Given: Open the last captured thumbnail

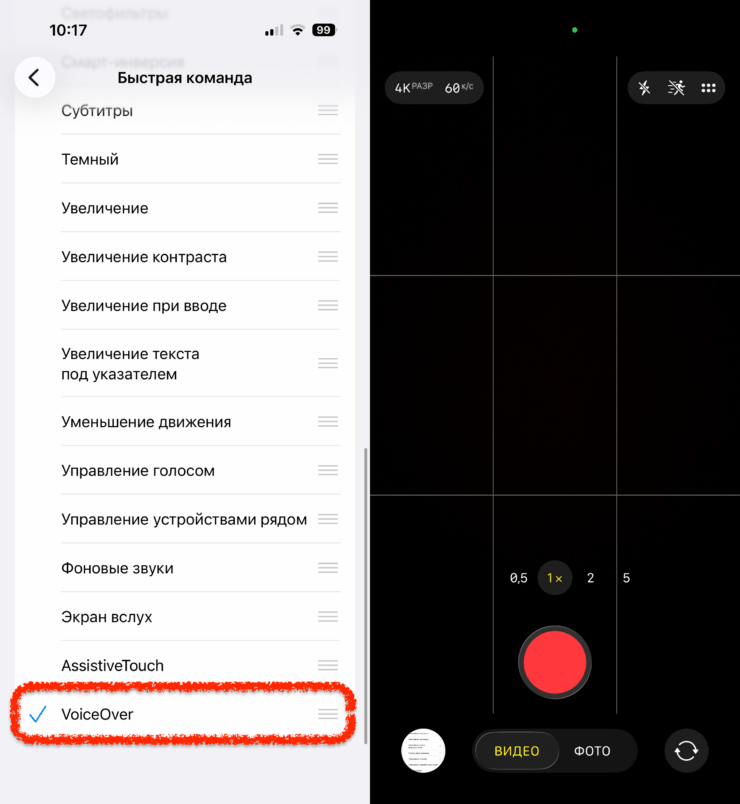Looking at the screenshot, I should pos(422,751).
